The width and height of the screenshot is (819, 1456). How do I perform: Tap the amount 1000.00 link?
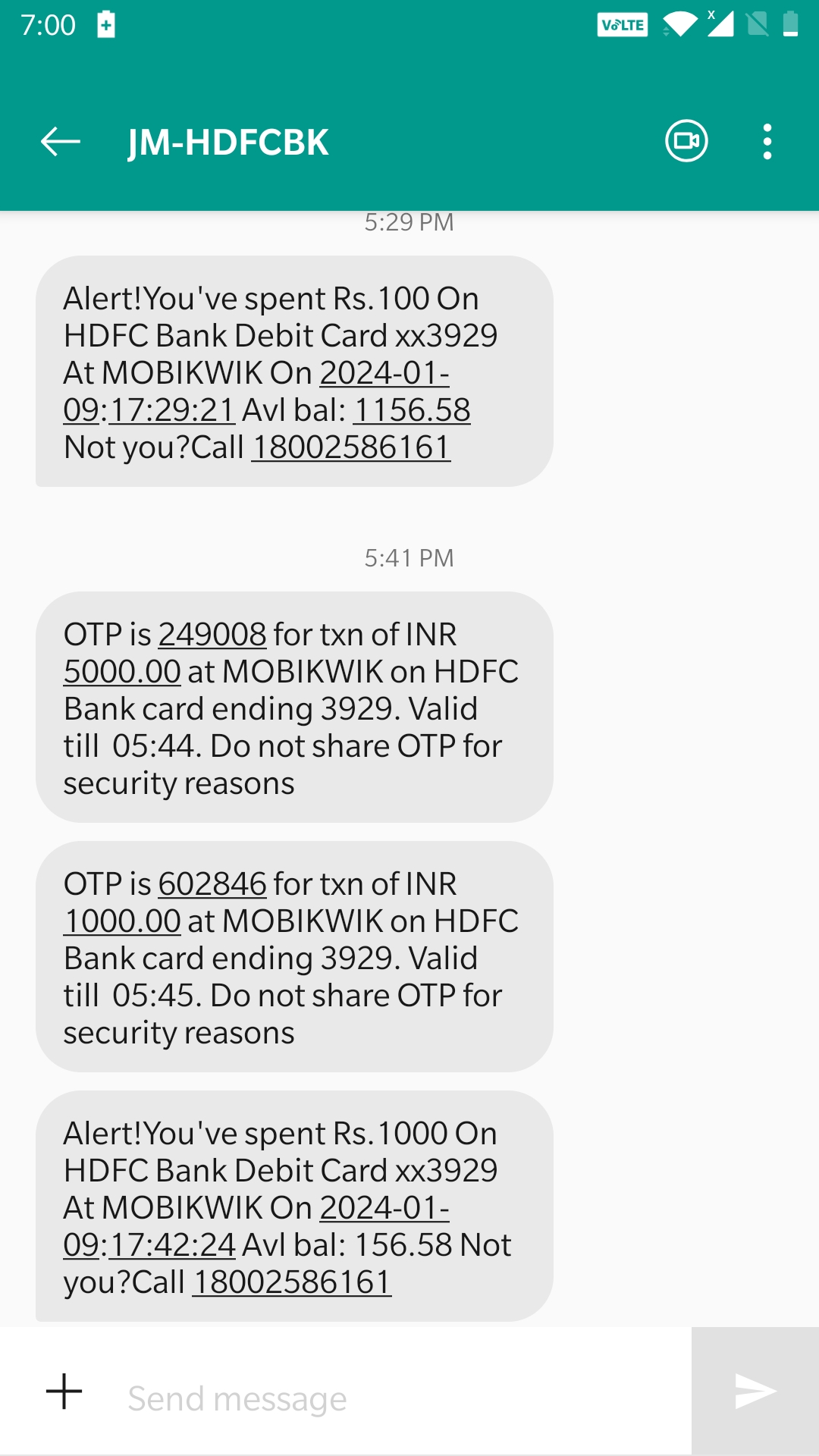122,921
